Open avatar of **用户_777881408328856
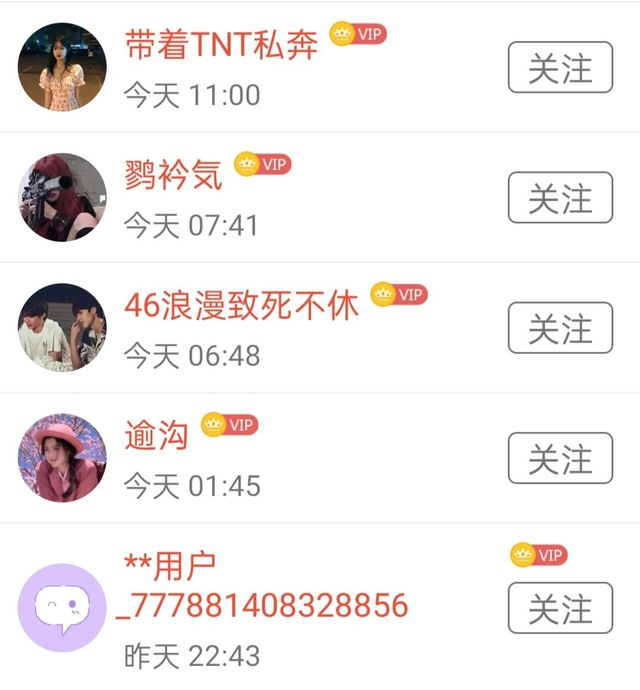640x690 pixels. [x=62, y=608]
